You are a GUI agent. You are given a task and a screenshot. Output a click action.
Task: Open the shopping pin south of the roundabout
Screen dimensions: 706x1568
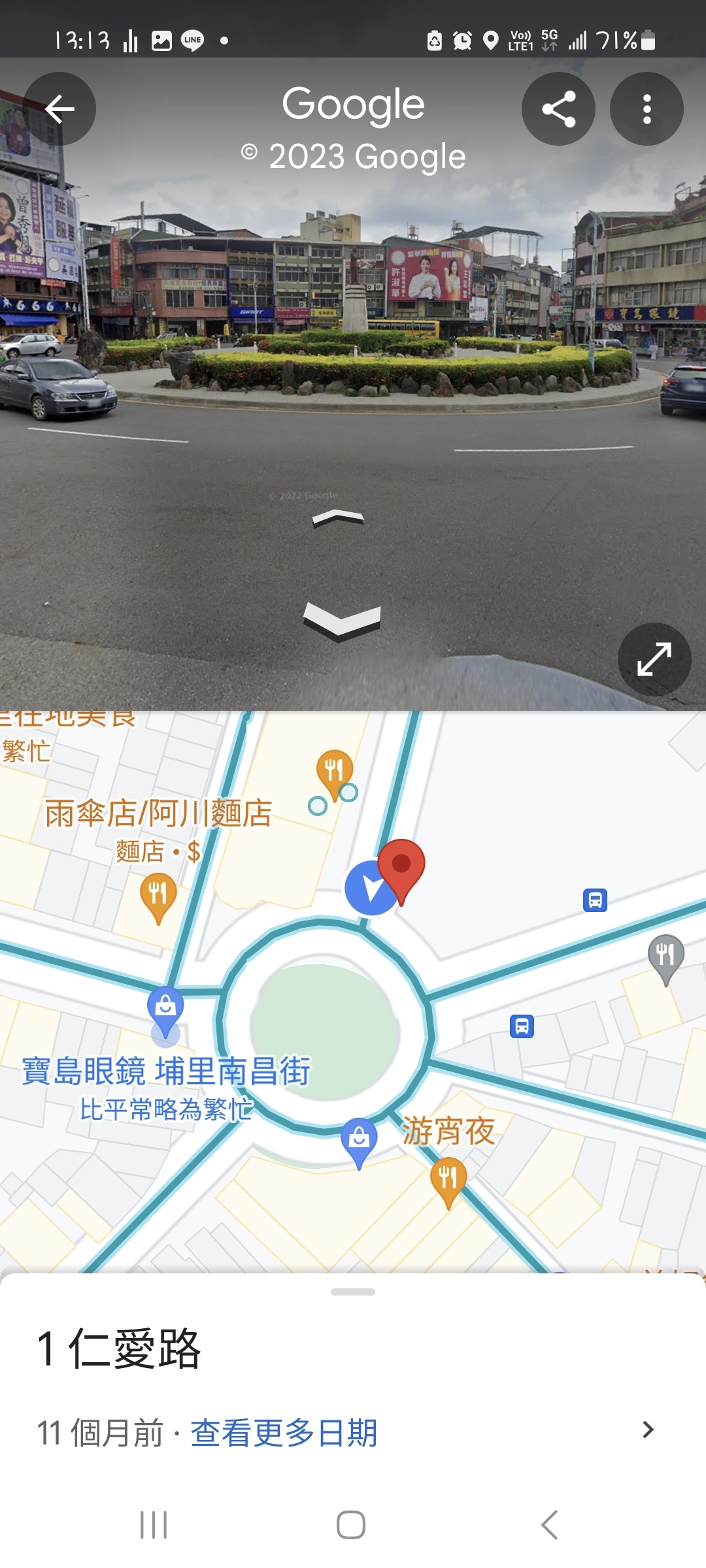[x=359, y=1140]
